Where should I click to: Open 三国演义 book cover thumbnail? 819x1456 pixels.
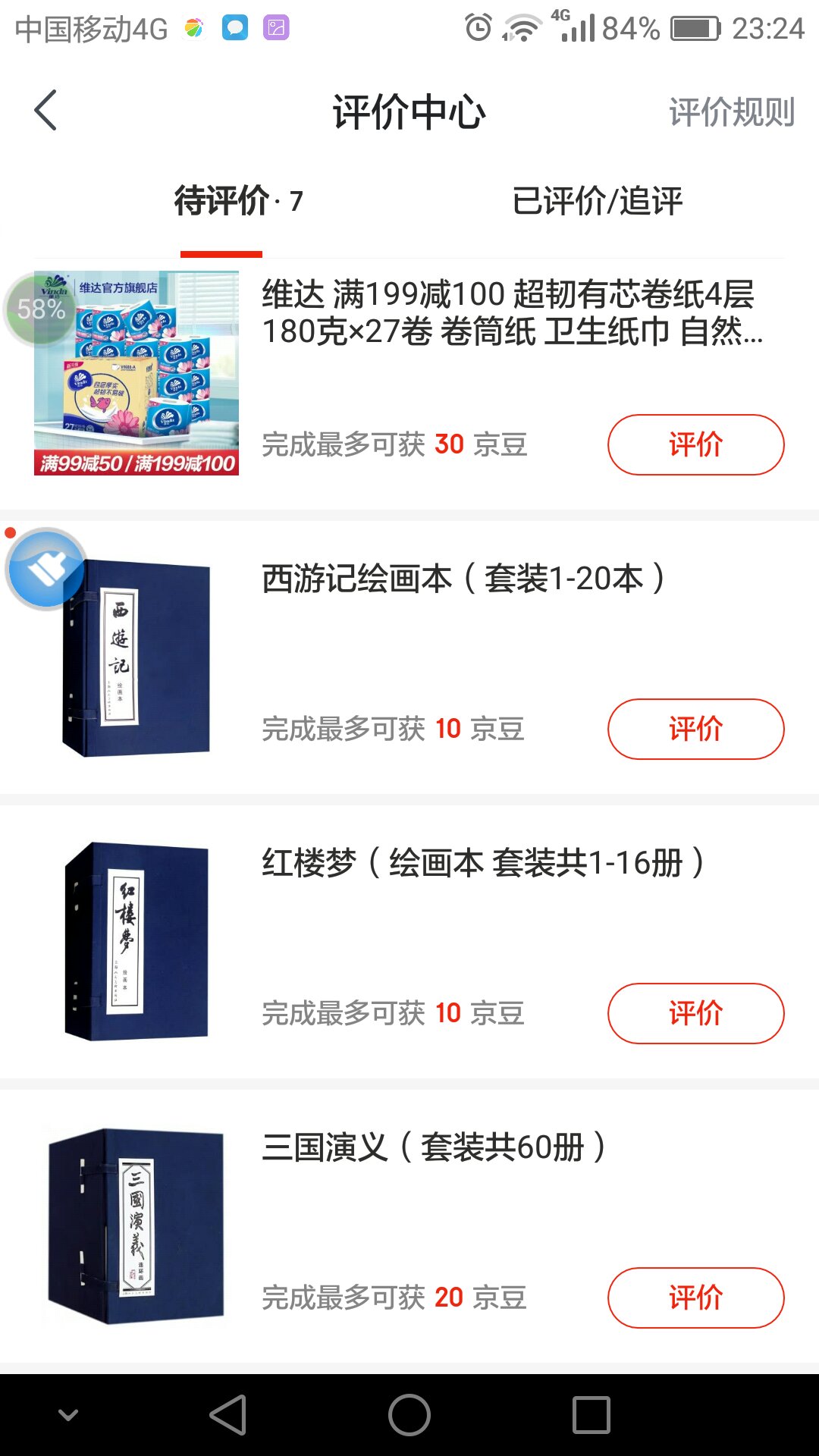[x=136, y=1226]
